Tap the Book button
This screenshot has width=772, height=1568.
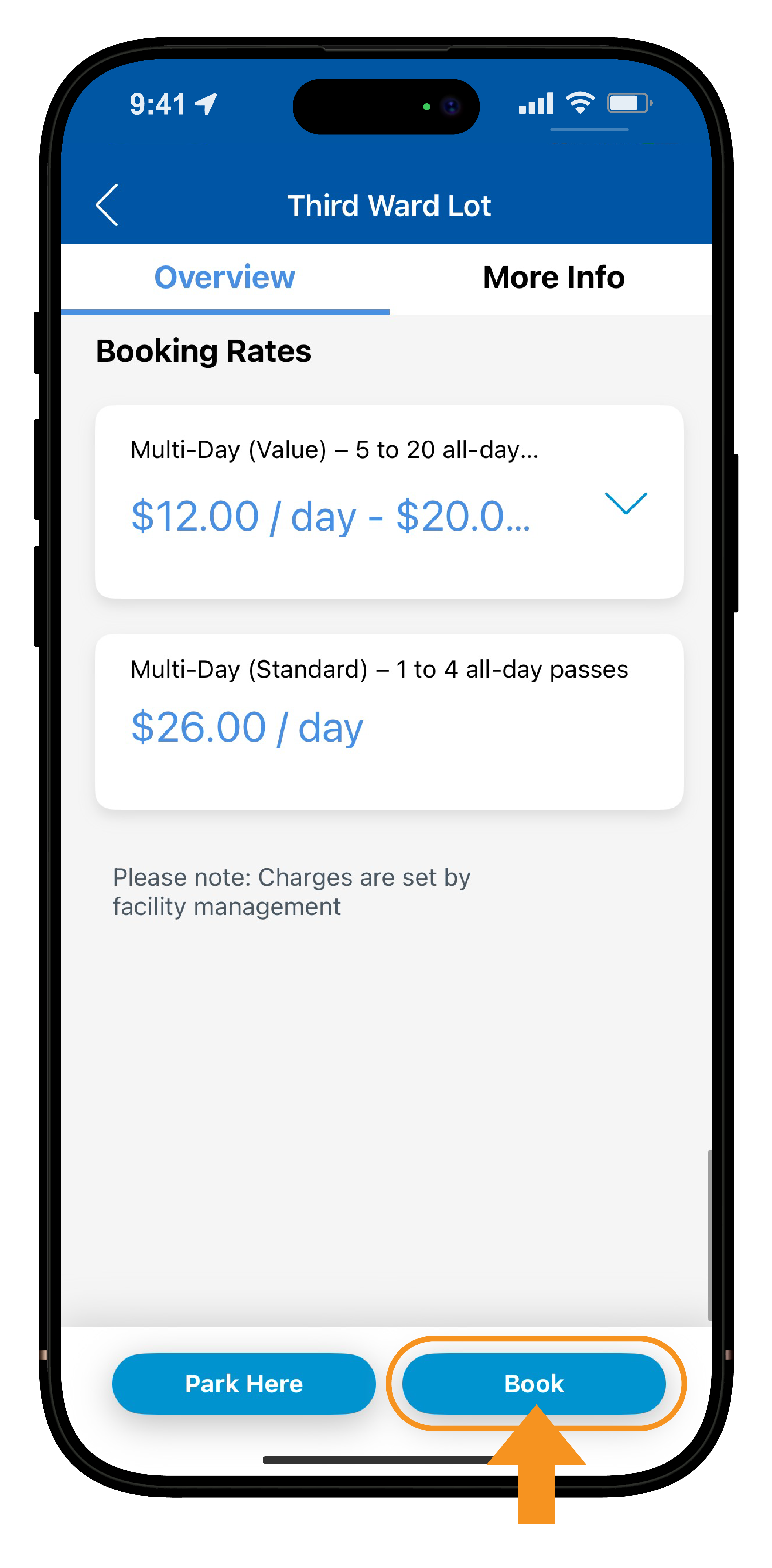[534, 1383]
